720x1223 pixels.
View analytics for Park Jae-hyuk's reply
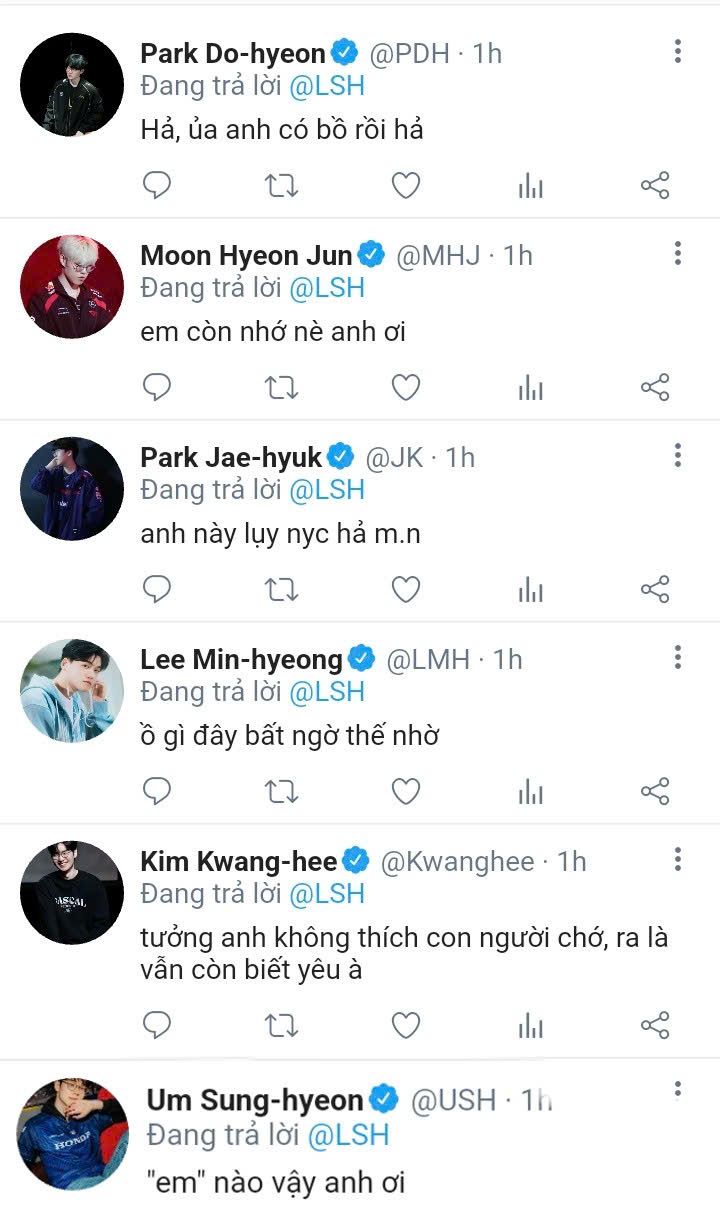(530, 590)
